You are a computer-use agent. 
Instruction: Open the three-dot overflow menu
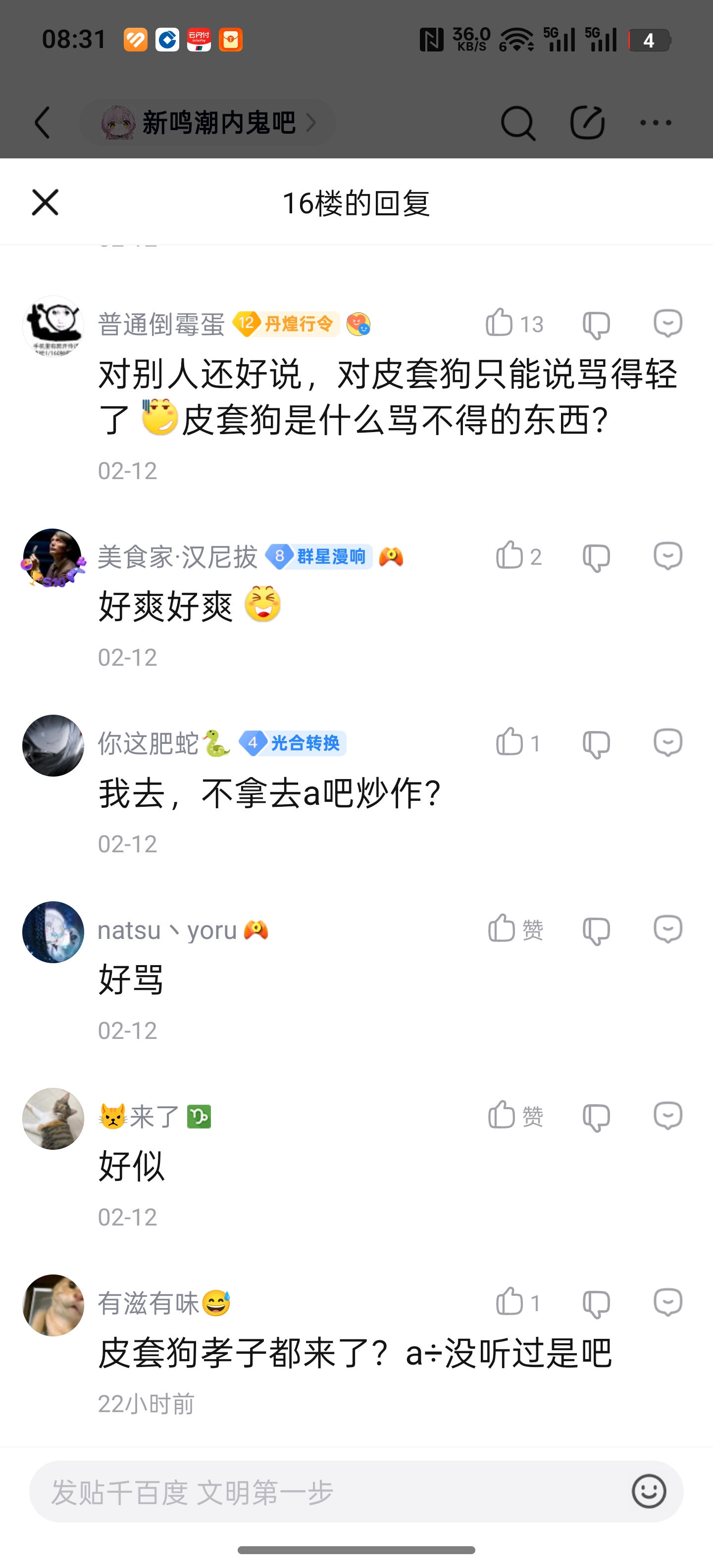tap(656, 123)
